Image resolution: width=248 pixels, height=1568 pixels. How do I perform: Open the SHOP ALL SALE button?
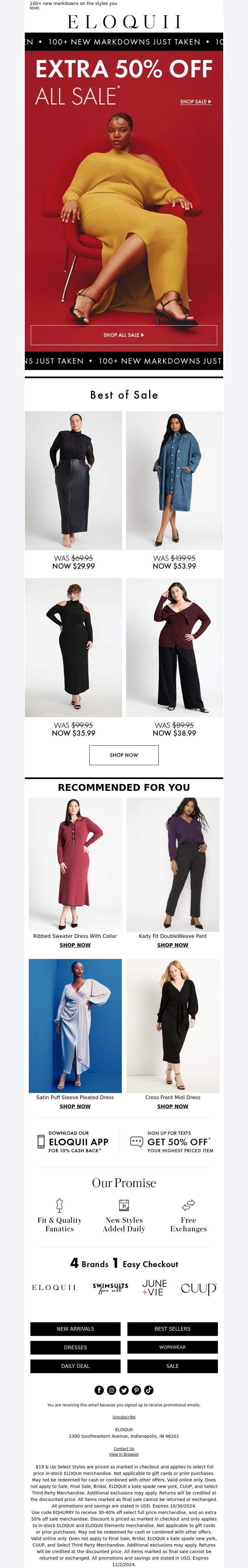[124, 335]
